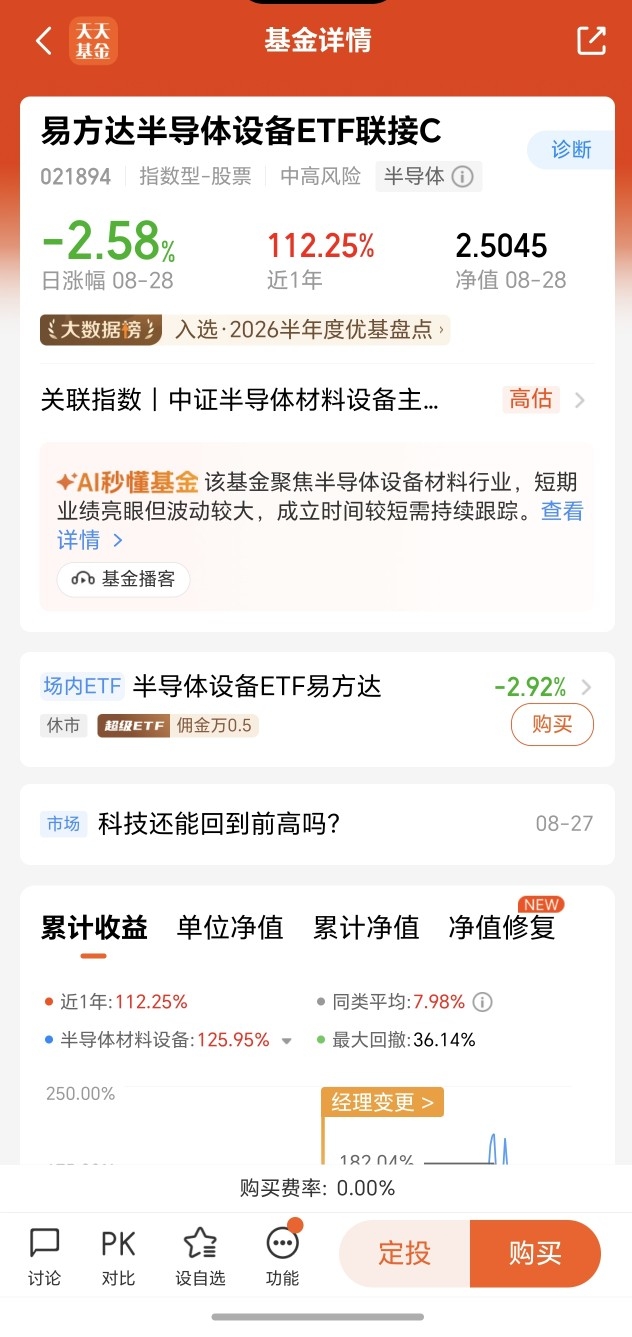Image resolution: width=632 pixels, height=1337 pixels.
Task: Add this fund to 自选 watchlist
Action: pos(200,1257)
